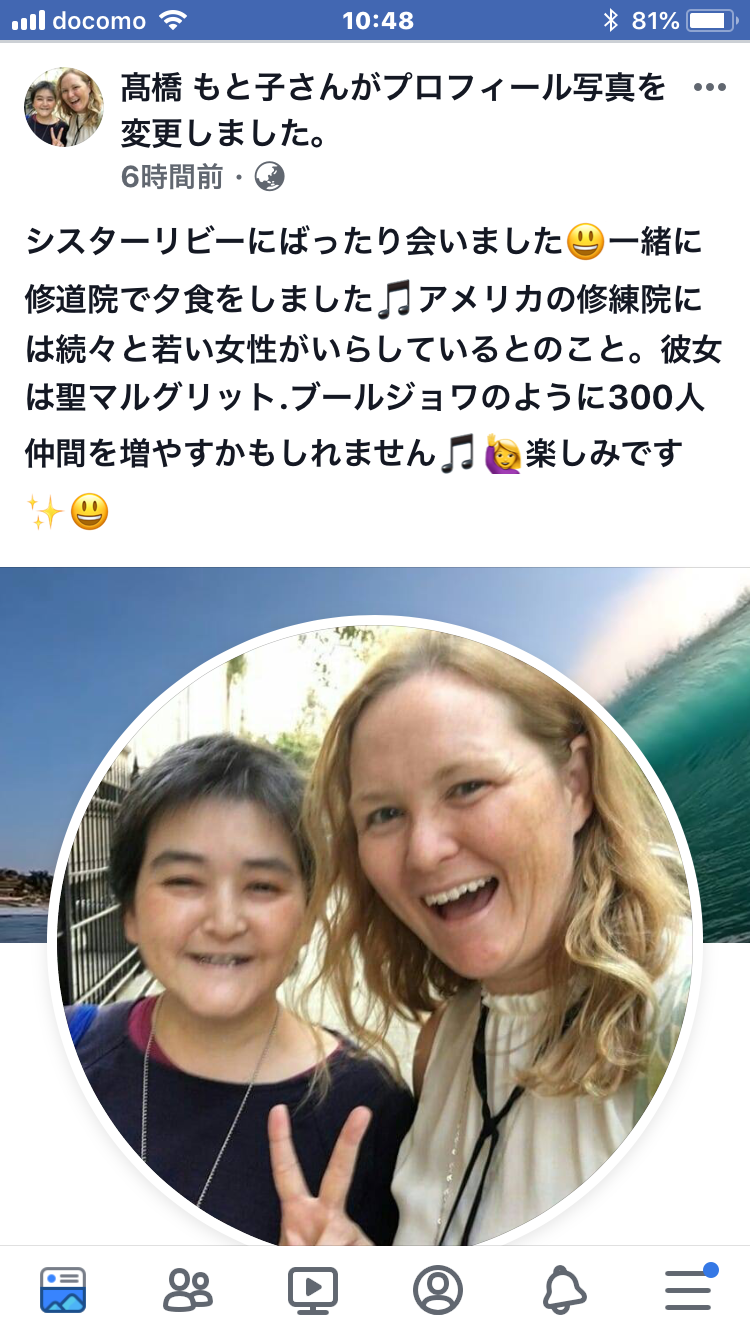Image resolution: width=750 pixels, height=1334 pixels.
Task: Open the Watch video tab
Action: 312,1290
